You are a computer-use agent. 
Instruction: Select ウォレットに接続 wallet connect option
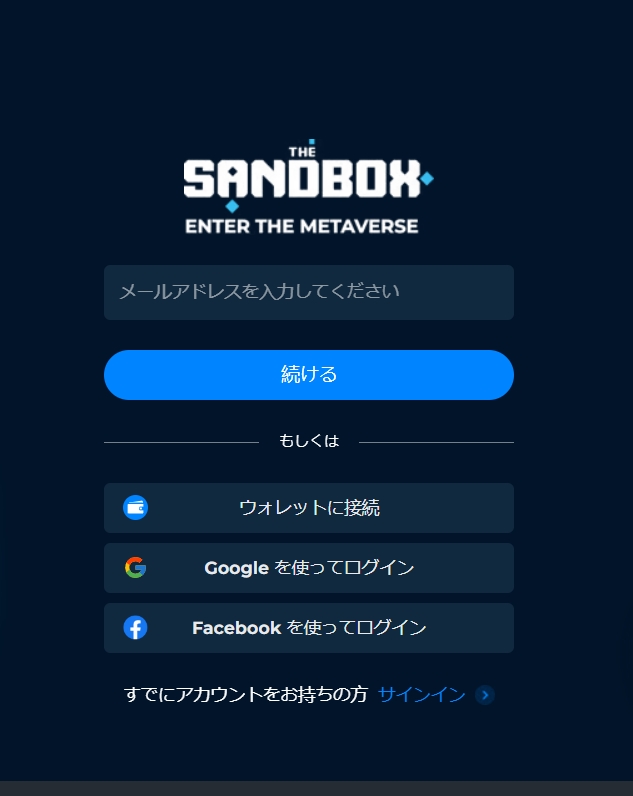(x=308, y=508)
